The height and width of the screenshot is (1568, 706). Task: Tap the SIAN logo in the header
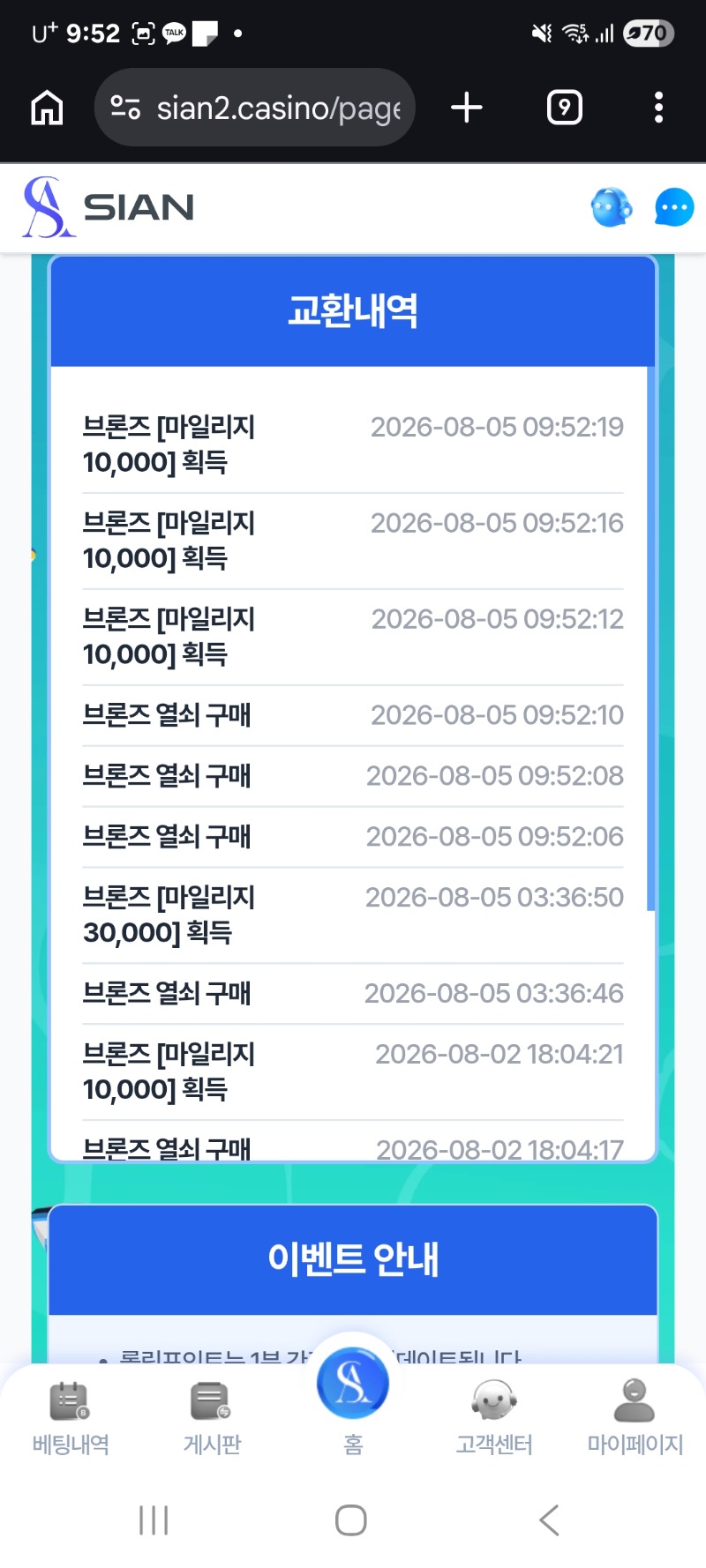pyautogui.click(x=109, y=207)
